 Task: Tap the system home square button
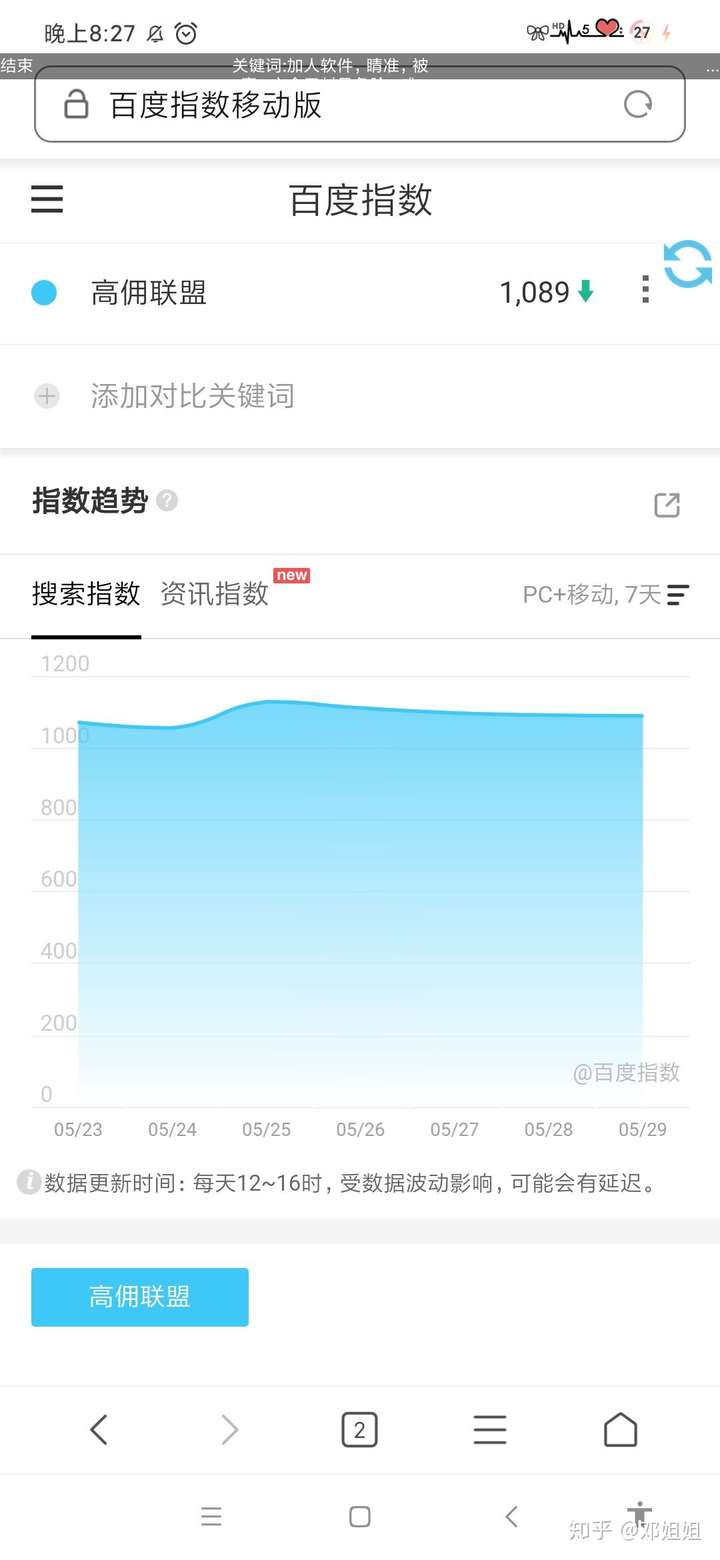[x=360, y=1517]
